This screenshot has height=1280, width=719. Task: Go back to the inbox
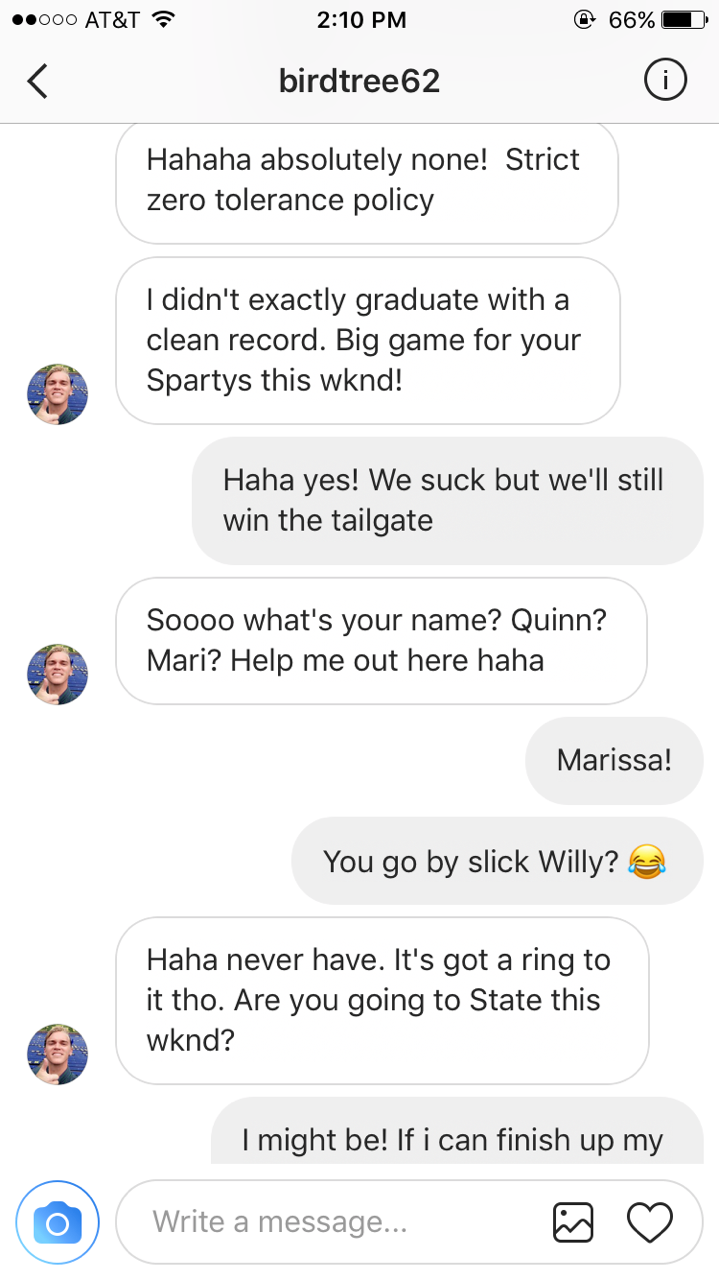[37, 82]
